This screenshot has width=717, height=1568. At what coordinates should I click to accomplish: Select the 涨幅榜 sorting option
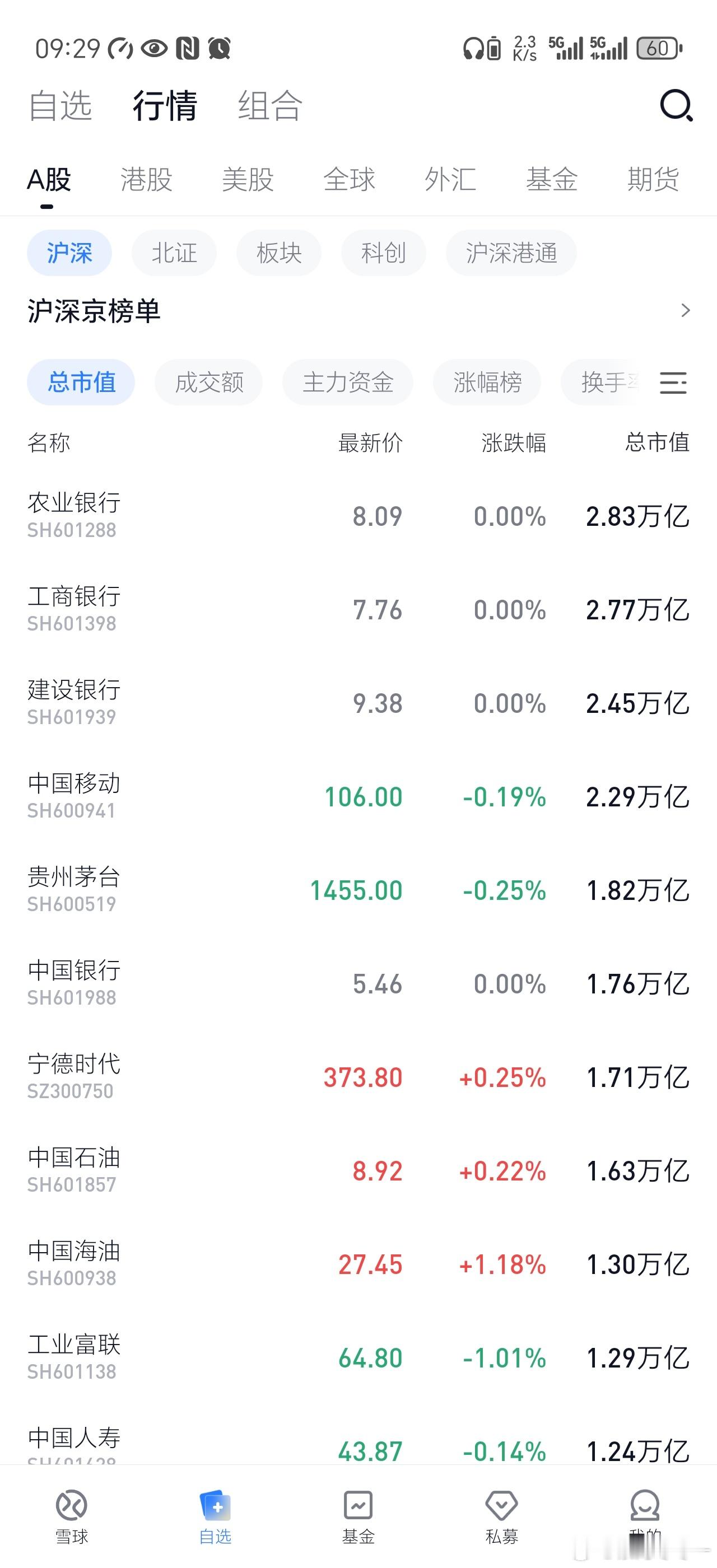pos(486,382)
